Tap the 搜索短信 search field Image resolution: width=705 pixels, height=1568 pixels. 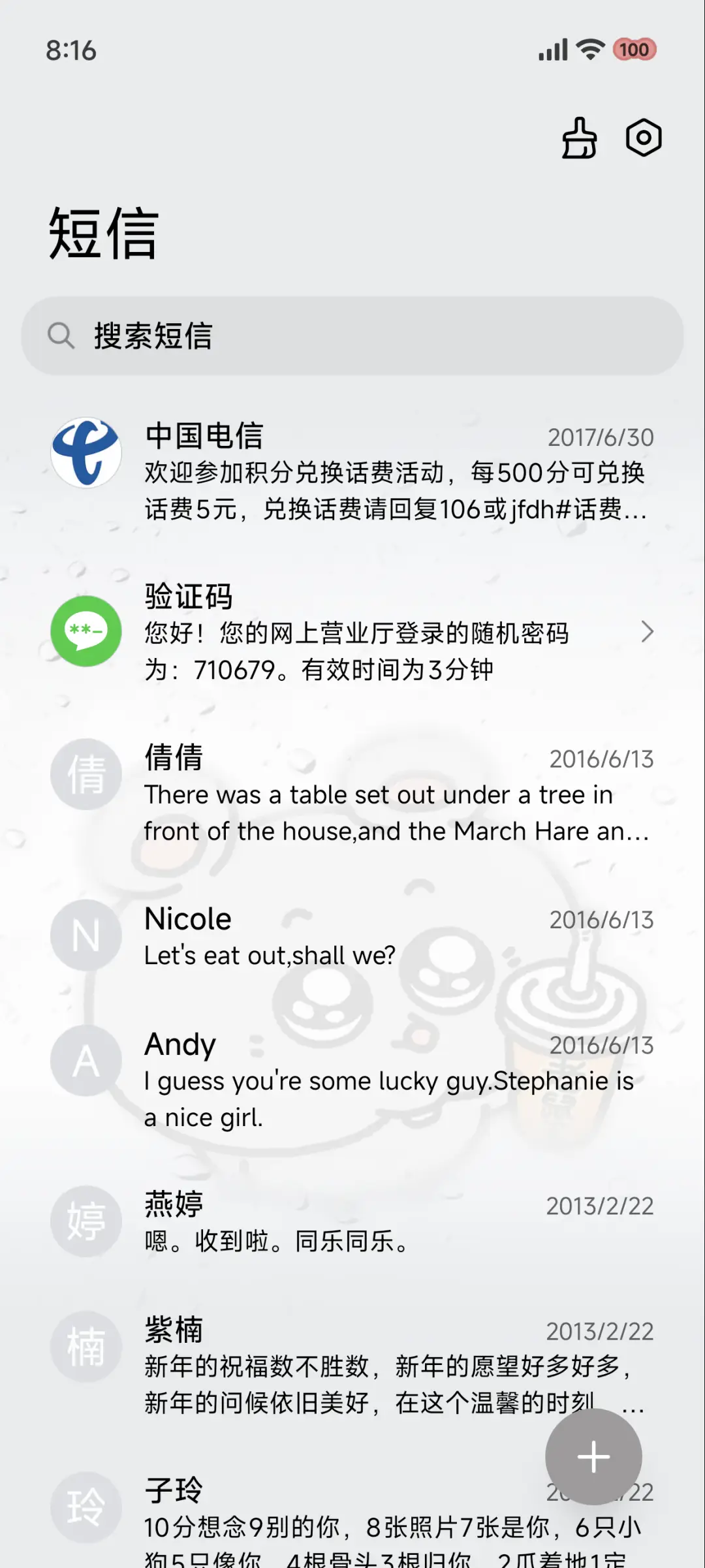tap(352, 336)
